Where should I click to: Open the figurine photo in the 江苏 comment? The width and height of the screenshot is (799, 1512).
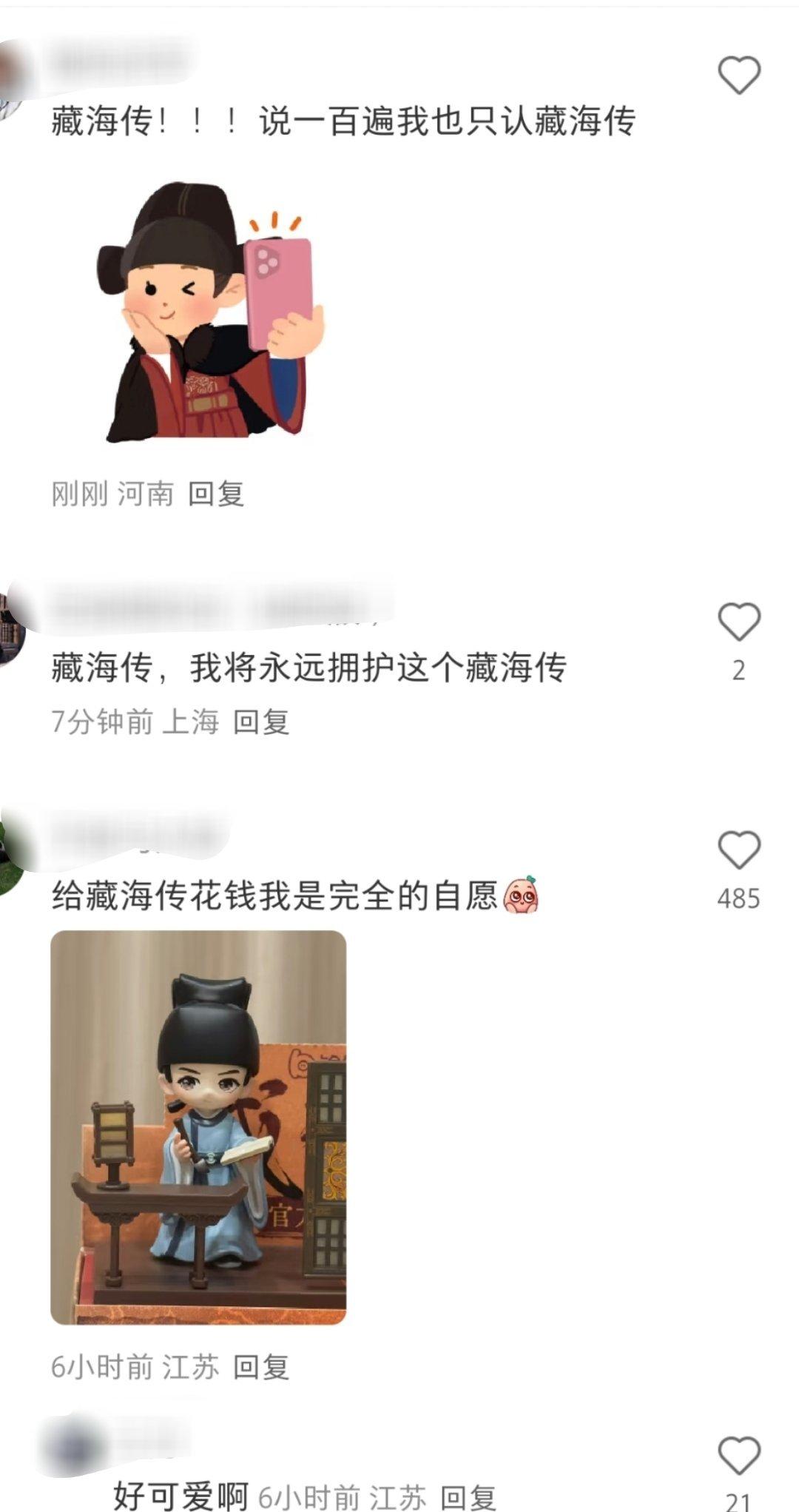[198, 1127]
